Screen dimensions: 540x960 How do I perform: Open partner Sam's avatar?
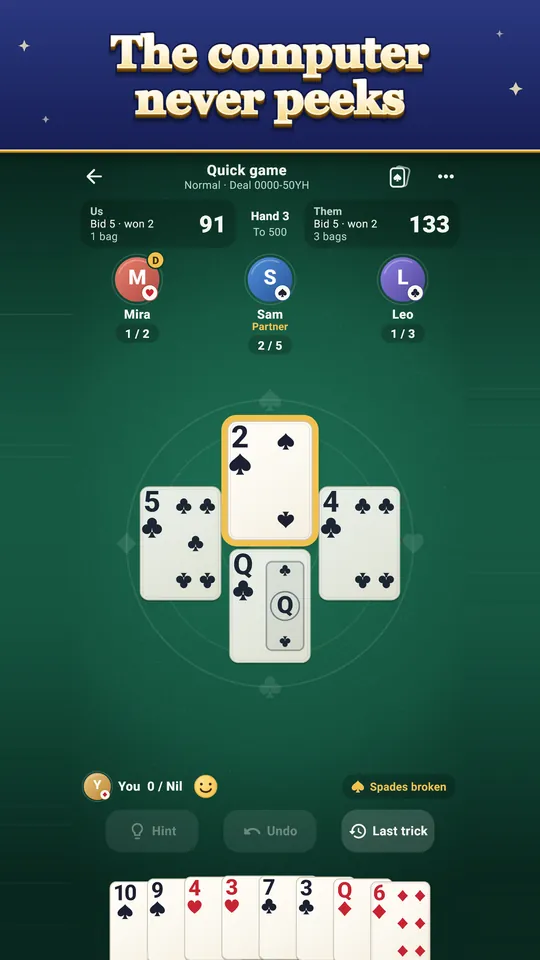point(270,280)
